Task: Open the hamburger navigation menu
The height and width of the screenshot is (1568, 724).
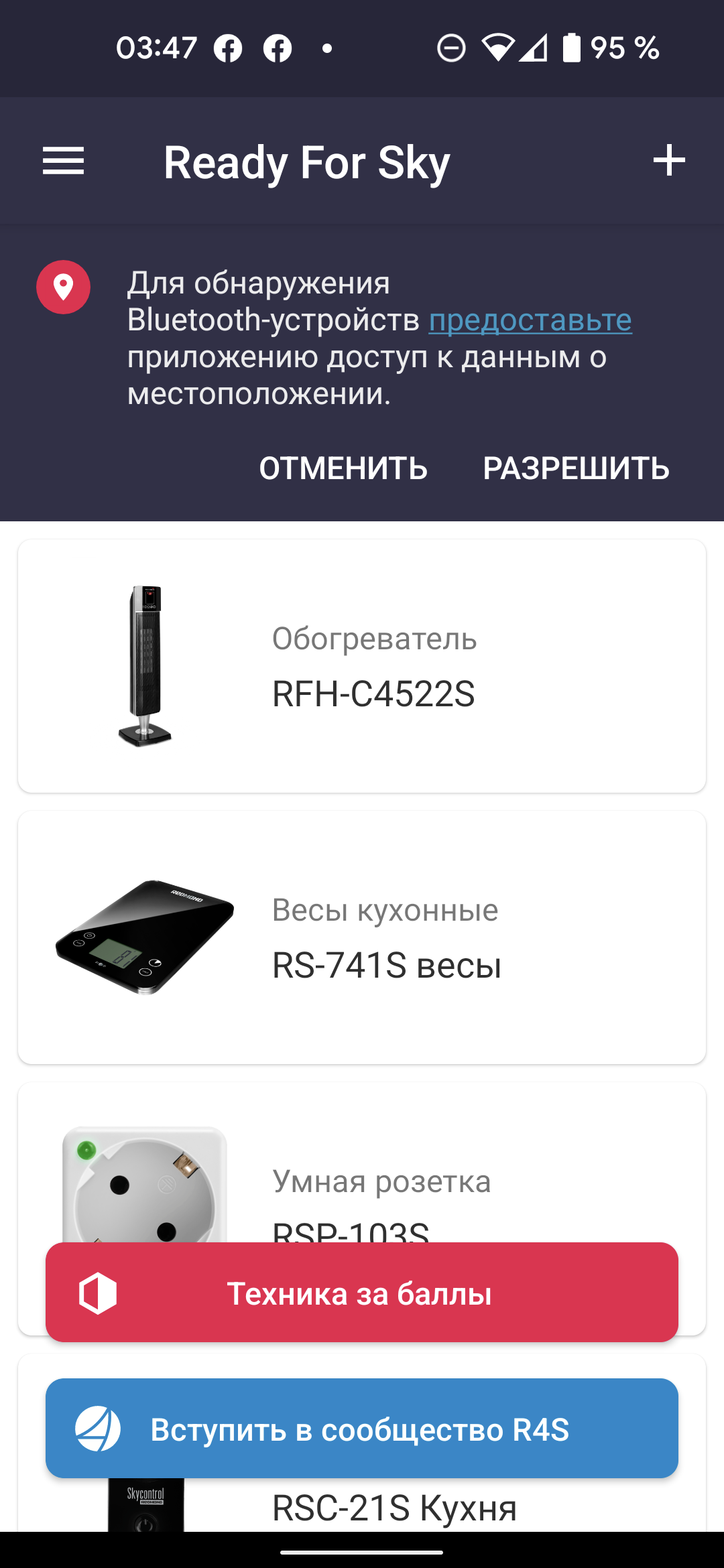Action: (64, 161)
